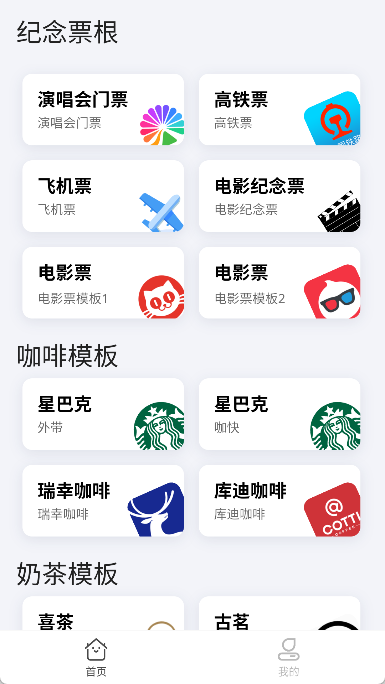Select the 星巴克 咖快 template
This screenshot has height=684, width=385.
279,414
